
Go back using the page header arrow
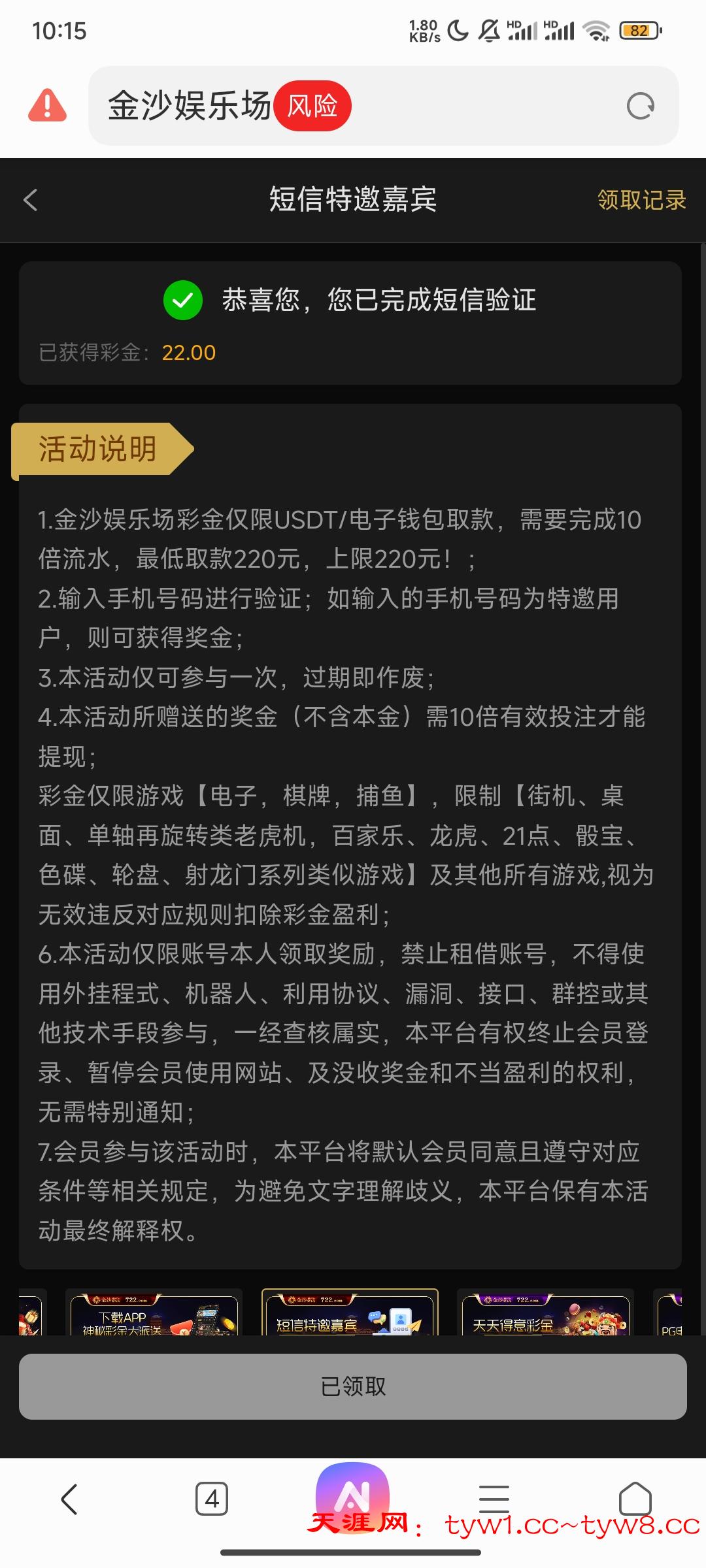[x=31, y=200]
